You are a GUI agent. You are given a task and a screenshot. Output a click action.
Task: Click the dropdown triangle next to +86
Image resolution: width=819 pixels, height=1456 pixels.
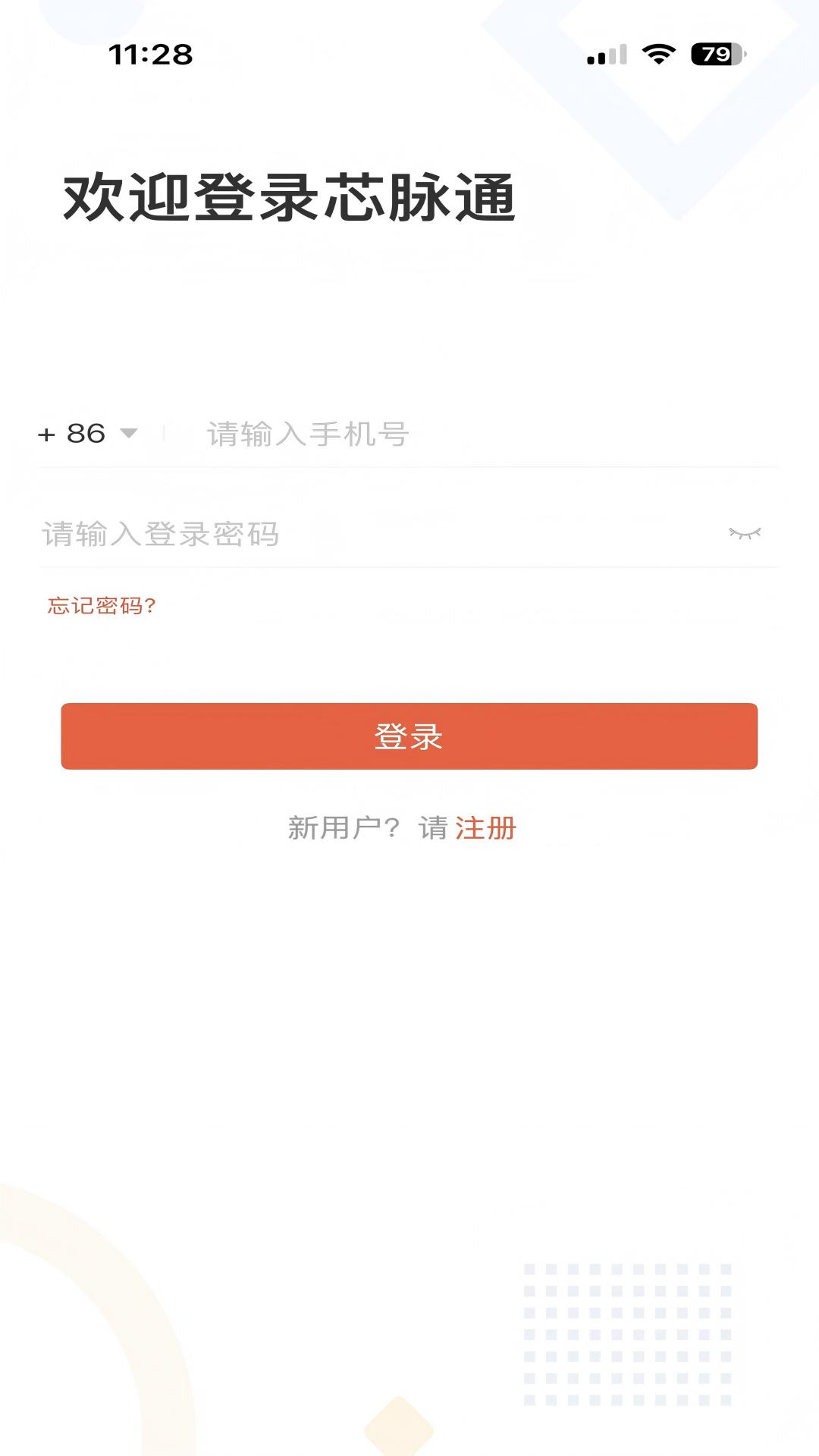click(129, 434)
